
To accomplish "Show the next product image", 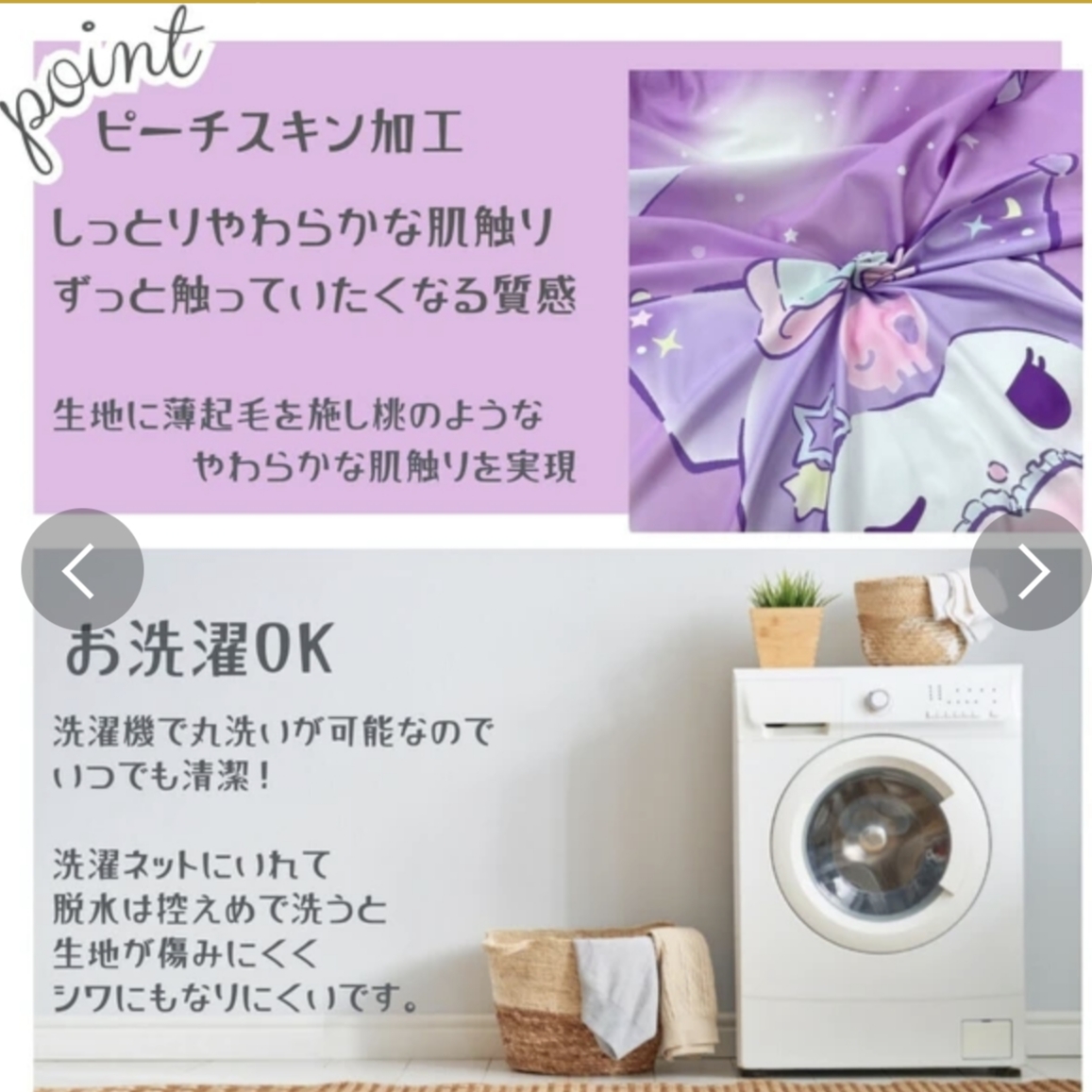I will click(x=1031, y=570).
